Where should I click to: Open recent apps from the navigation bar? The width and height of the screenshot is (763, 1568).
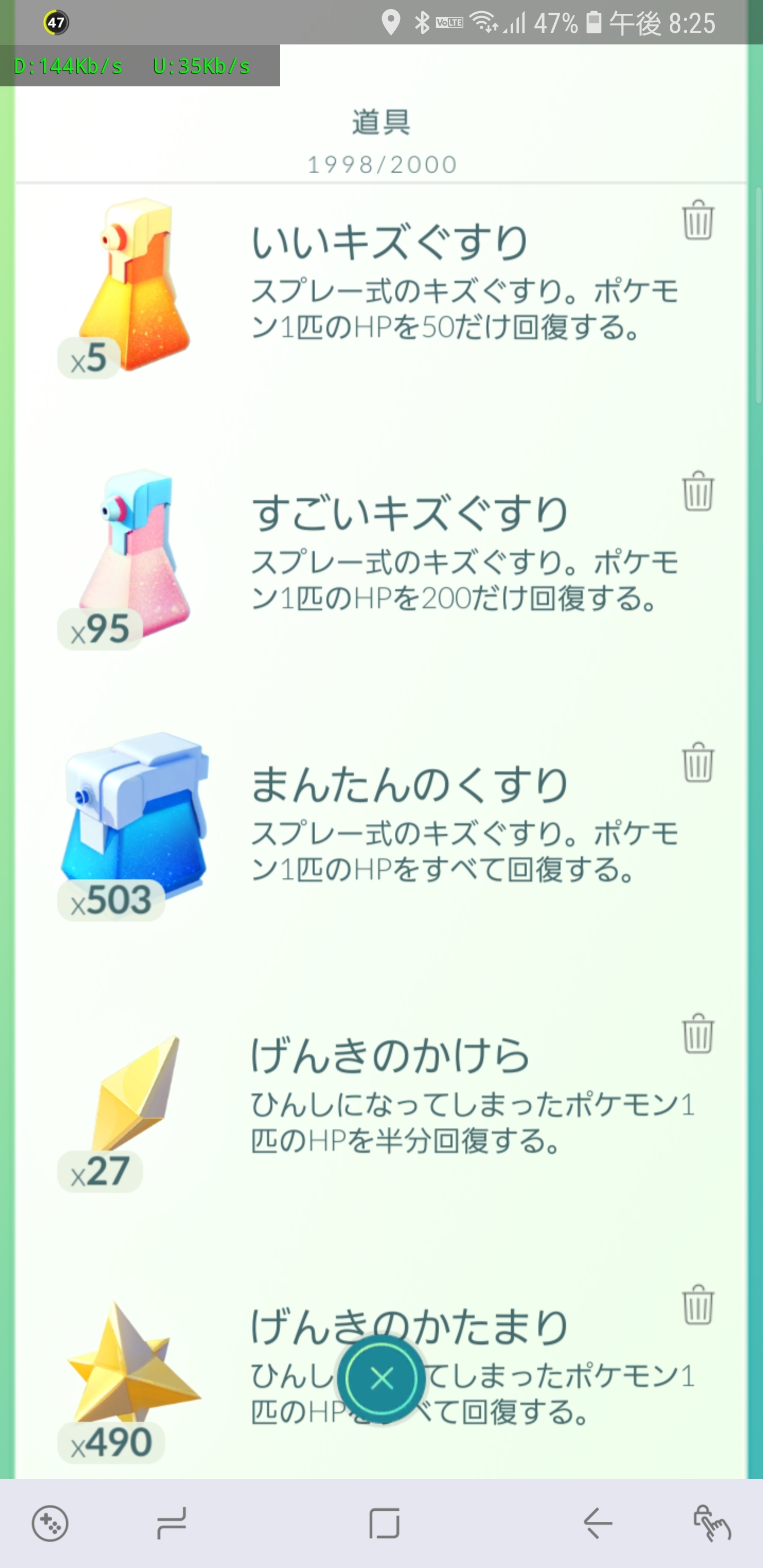[171, 1524]
